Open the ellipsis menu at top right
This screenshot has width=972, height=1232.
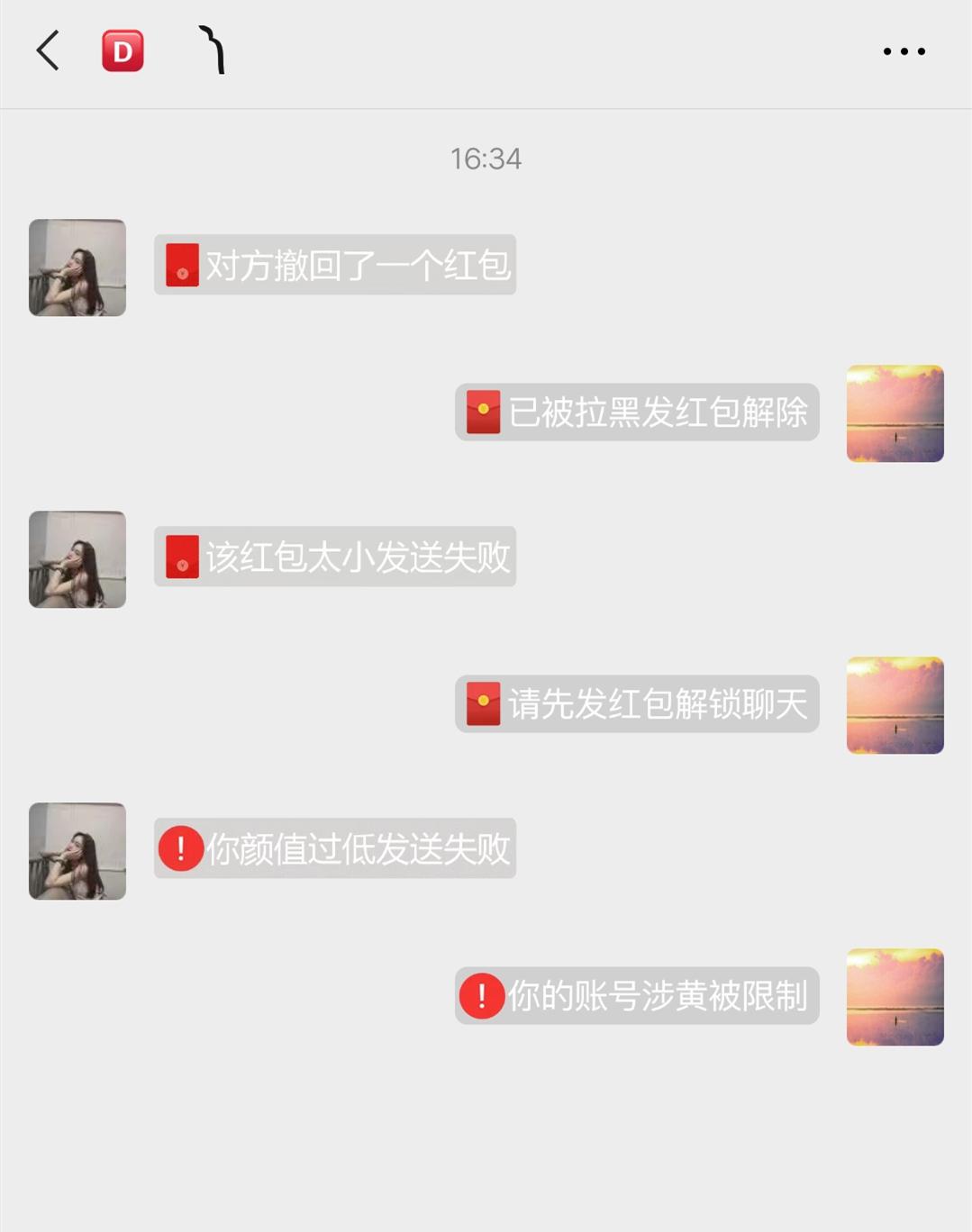tap(904, 50)
